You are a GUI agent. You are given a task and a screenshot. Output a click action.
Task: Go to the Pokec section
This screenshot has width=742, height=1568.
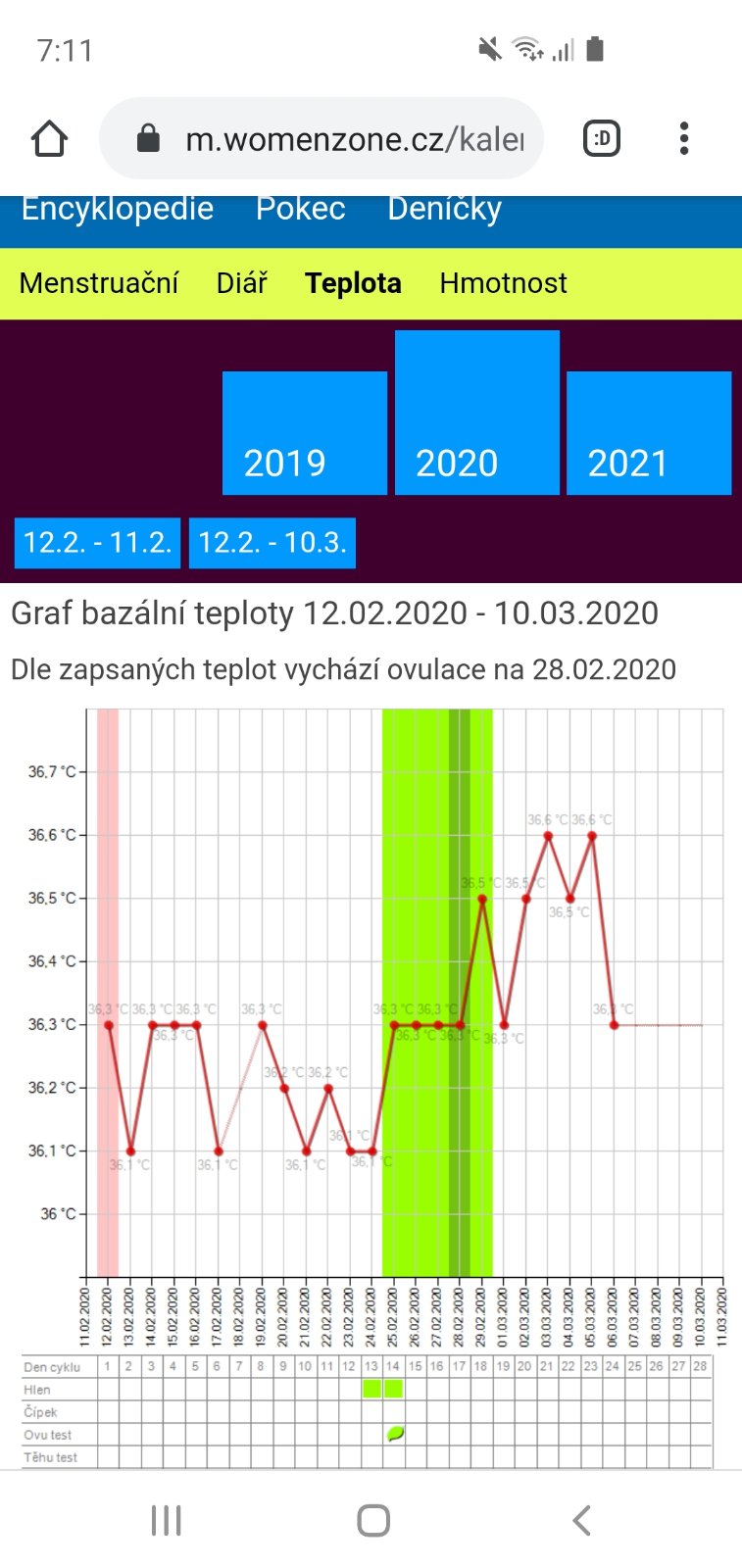click(300, 210)
